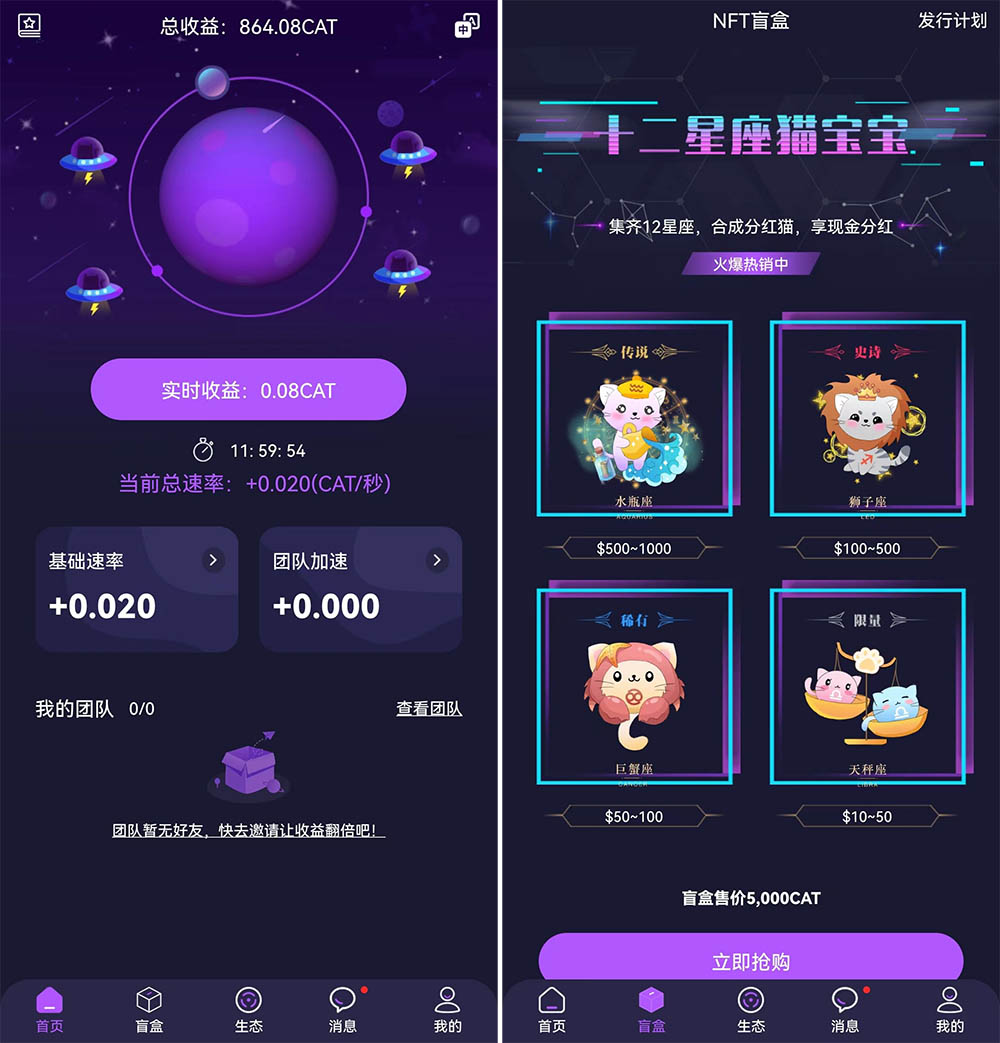Viewport: 1000px width, 1043px height.
Task: Select the 限量 天秤座 cat card
Action: (x=867, y=686)
